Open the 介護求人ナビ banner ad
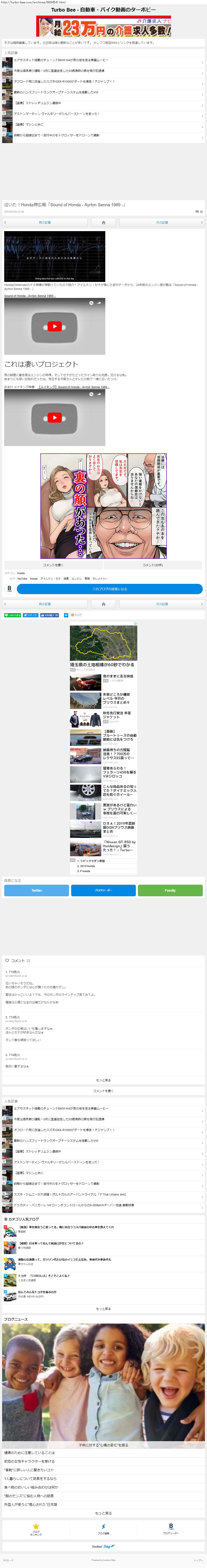 pyautogui.click(x=104, y=27)
